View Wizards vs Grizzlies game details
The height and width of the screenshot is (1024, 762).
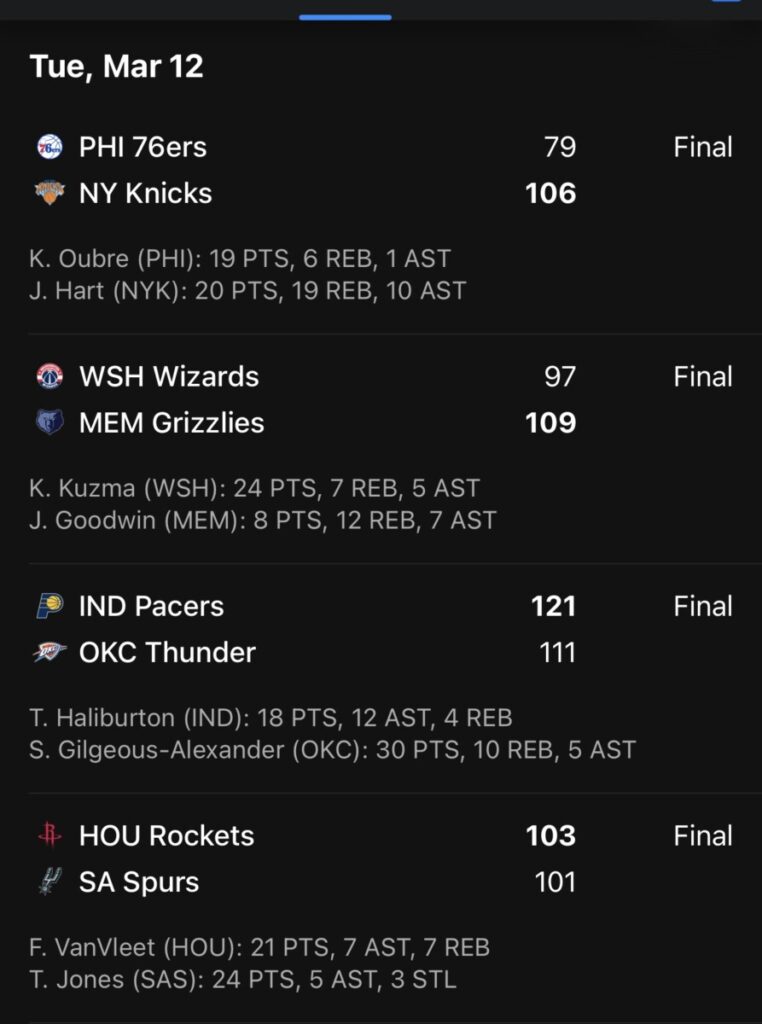[380, 400]
